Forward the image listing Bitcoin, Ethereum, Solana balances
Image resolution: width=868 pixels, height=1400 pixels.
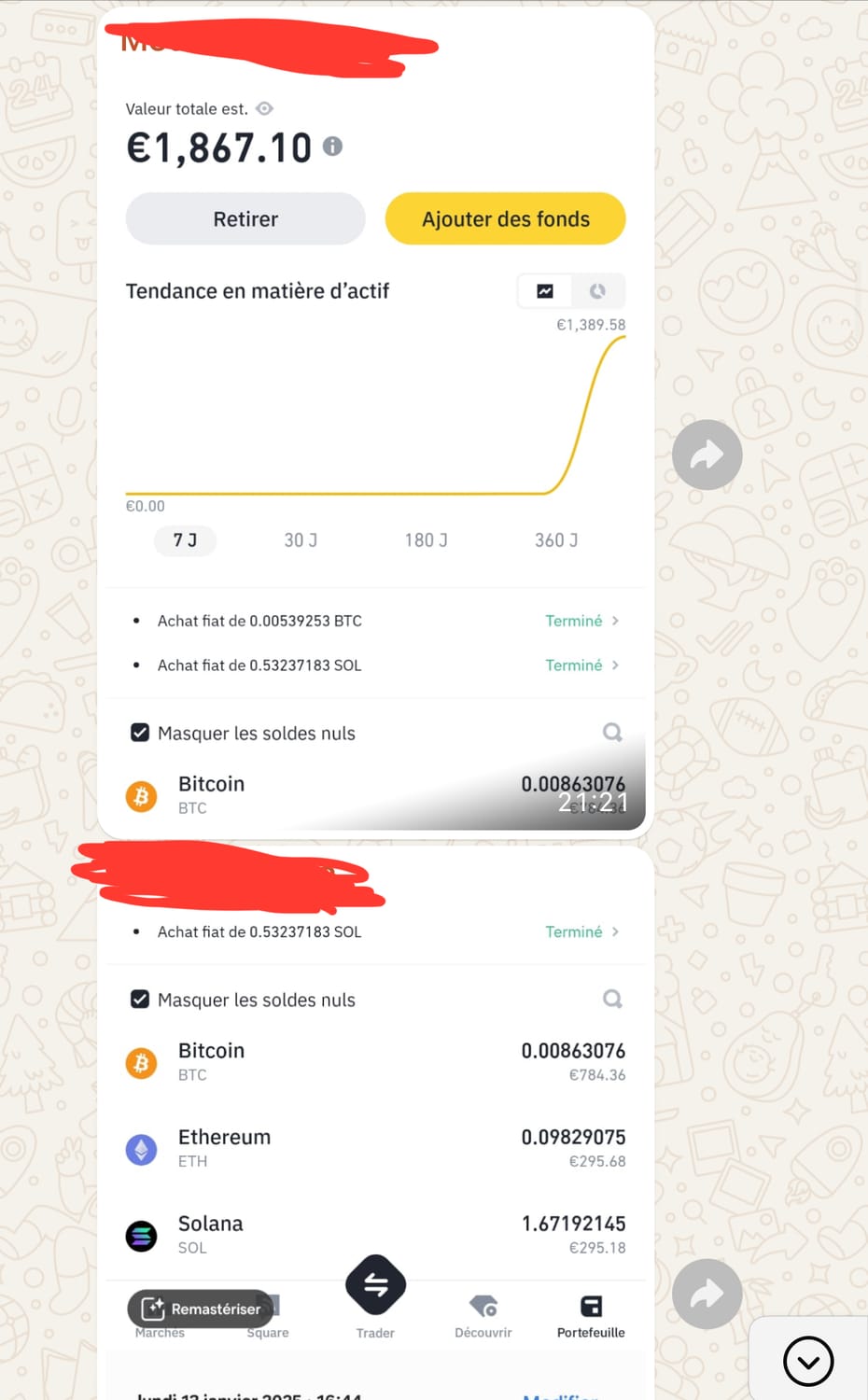pyautogui.click(x=707, y=1294)
